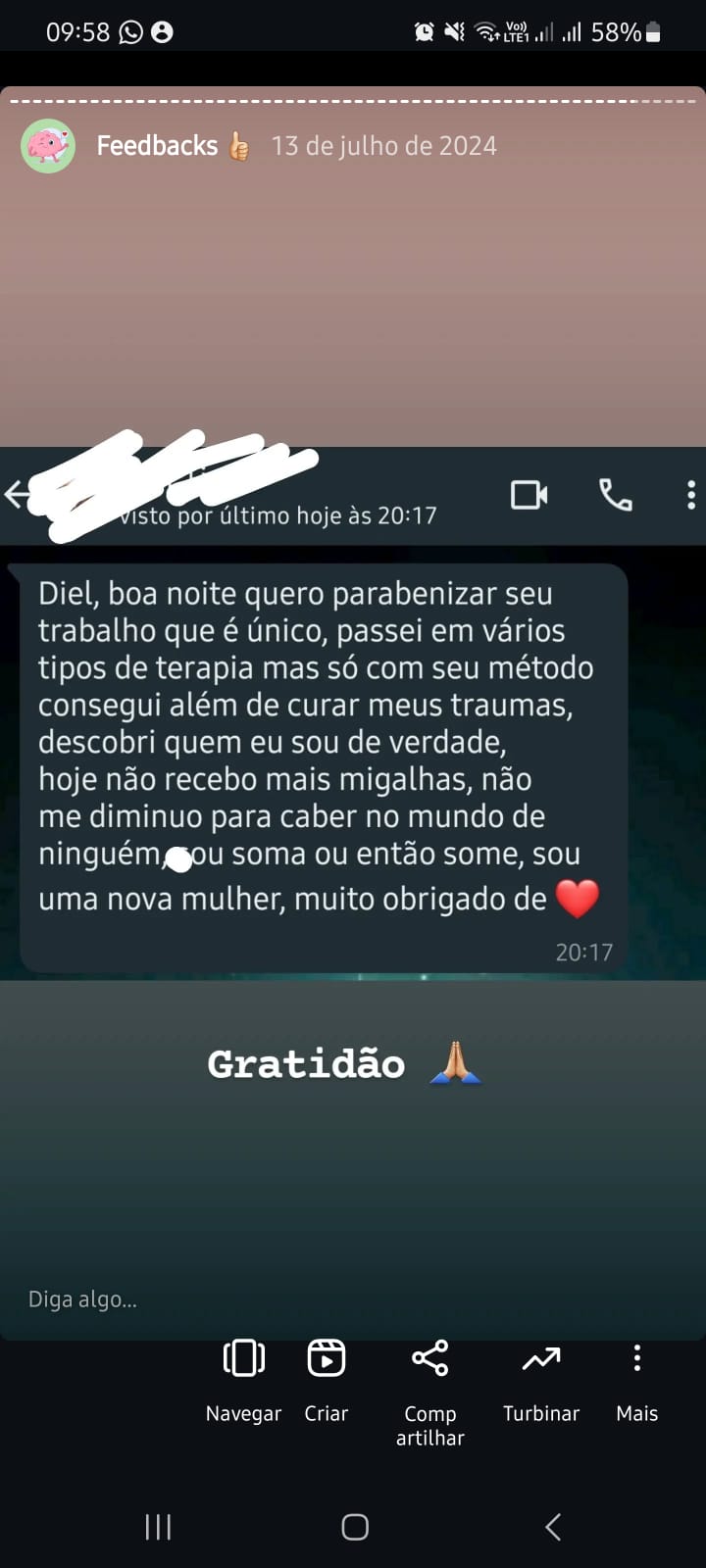This screenshot has height=1568, width=706.
Task: Boost this story with Turbinar
Action: [540, 1380]
